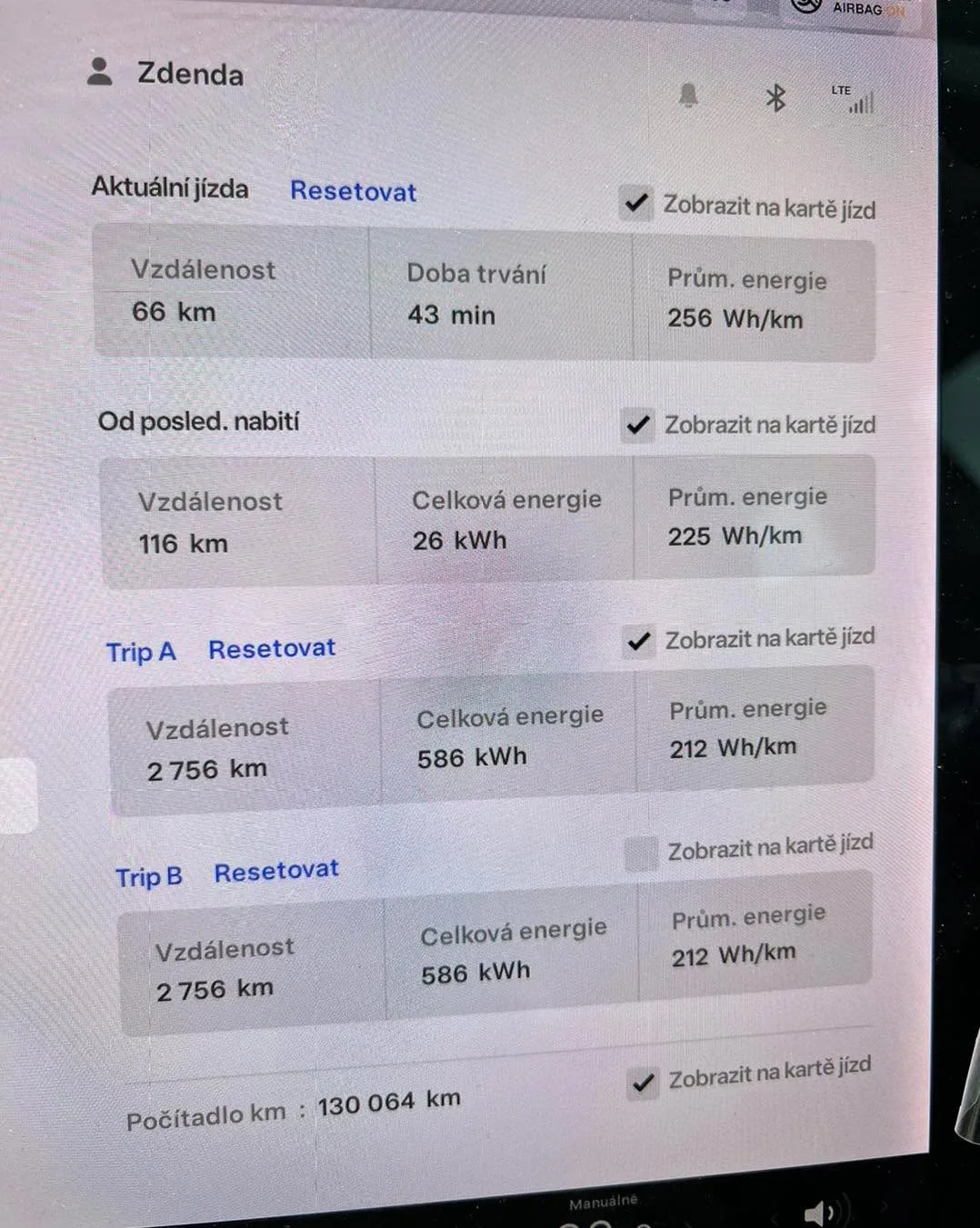Screen dimensions: 980x1228
Task: Reset the Aktuální jízda trip data
Action: tap(353, 192)
